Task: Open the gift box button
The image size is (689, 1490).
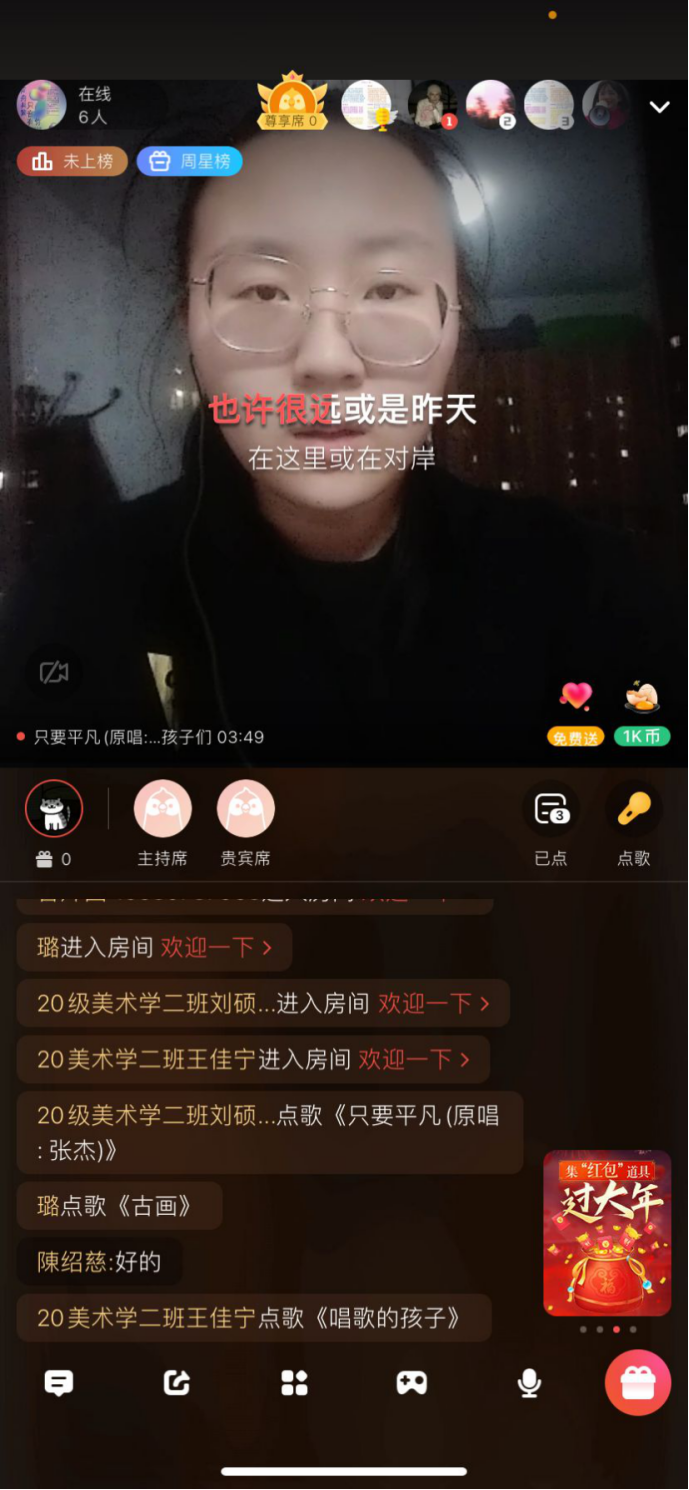Action: (637, 1383)
